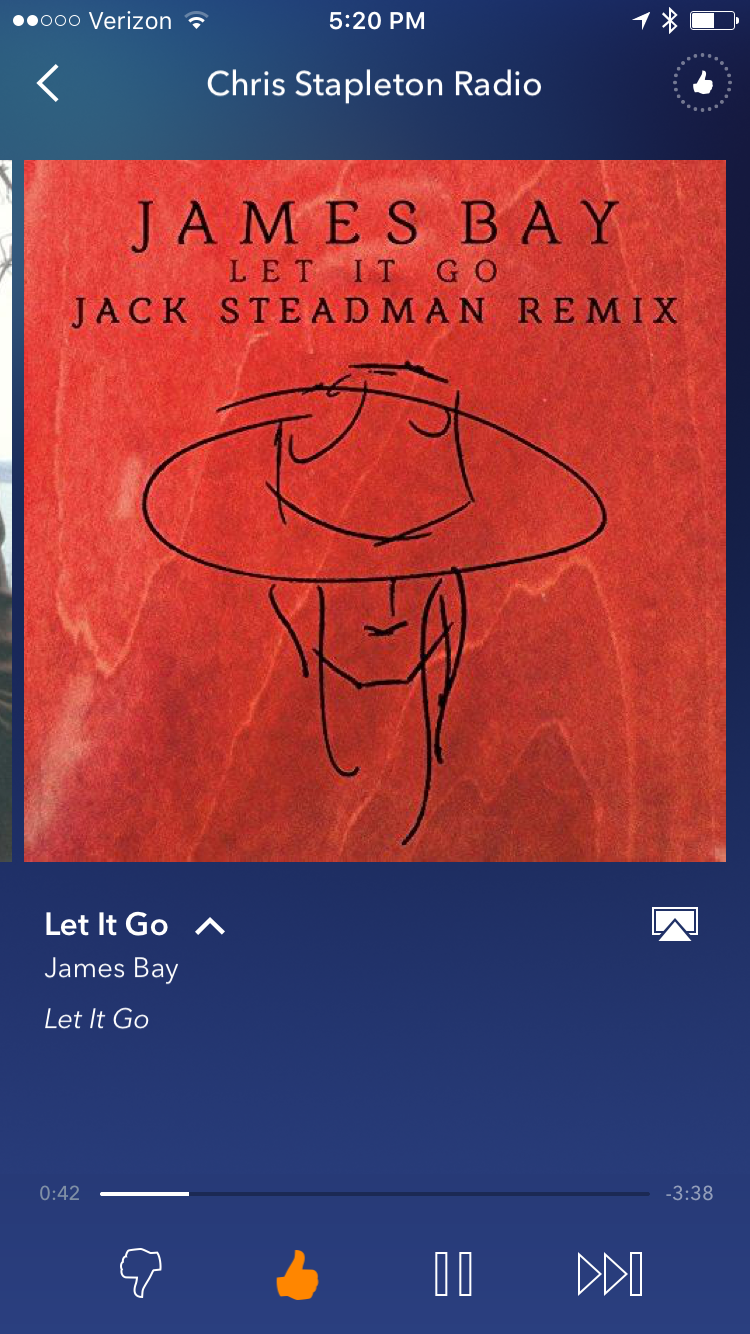The height and width of the screenshot is (1334, 750).
Task: Tap the song progress bar
Action: 375,1193
